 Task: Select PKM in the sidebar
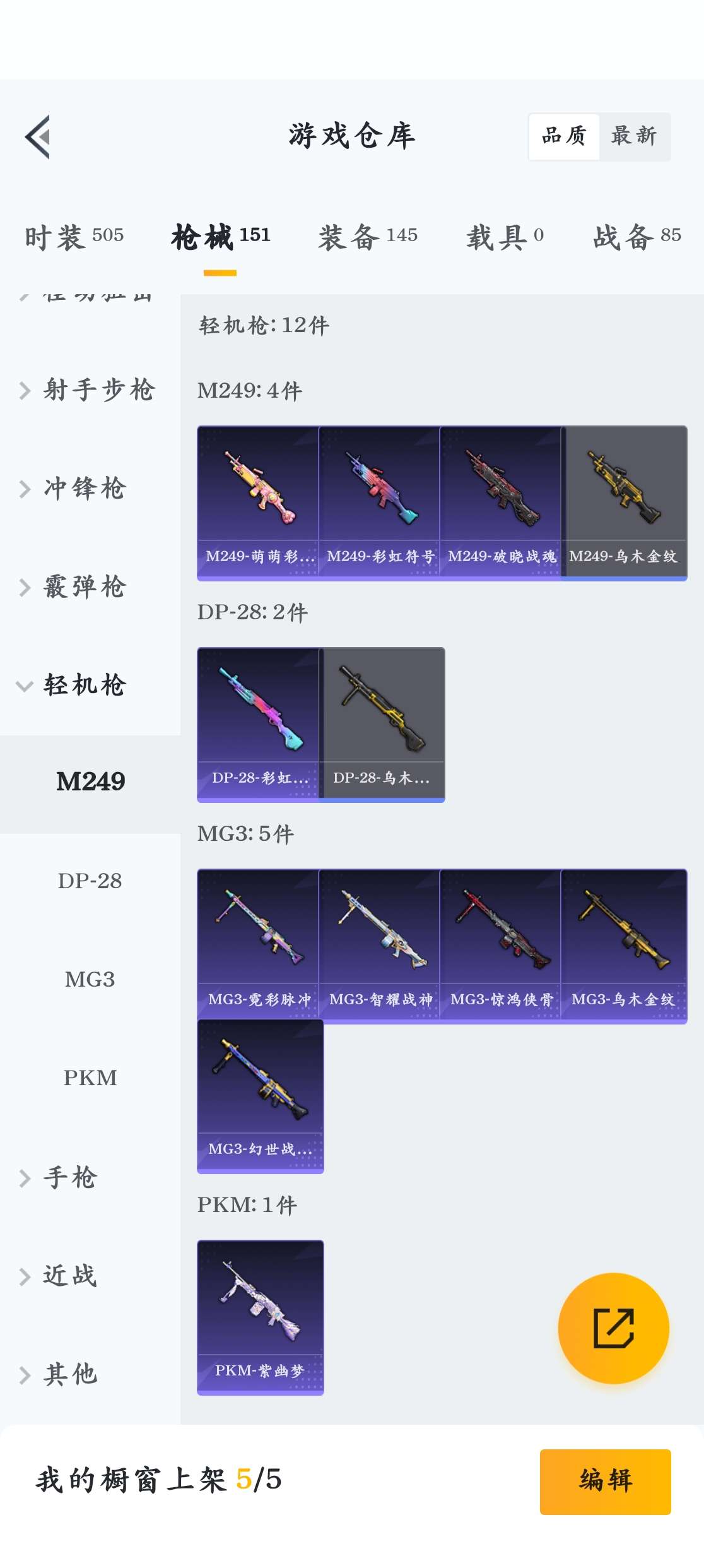90,1078
